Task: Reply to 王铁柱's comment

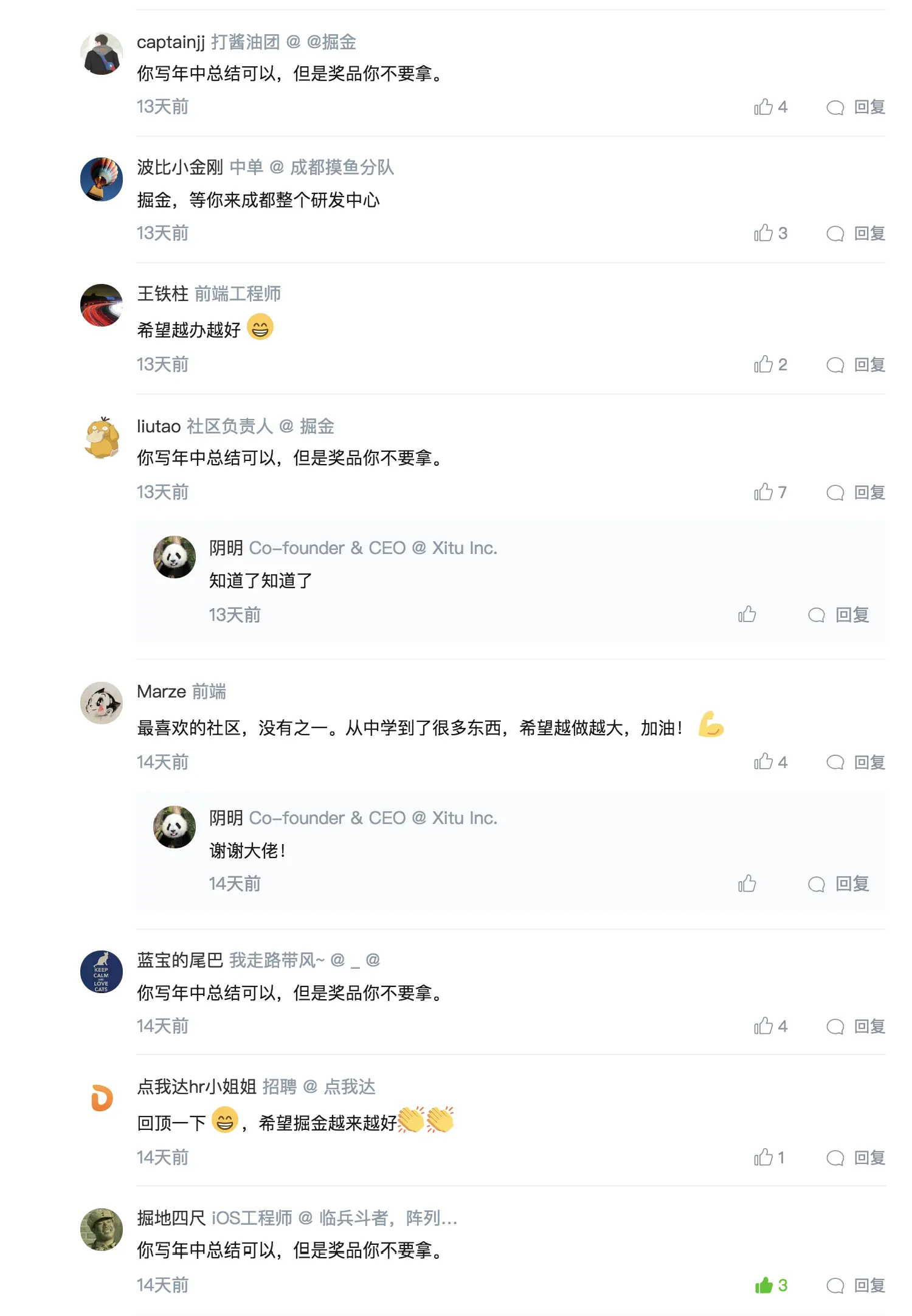Action: click(x=855, y=365)
